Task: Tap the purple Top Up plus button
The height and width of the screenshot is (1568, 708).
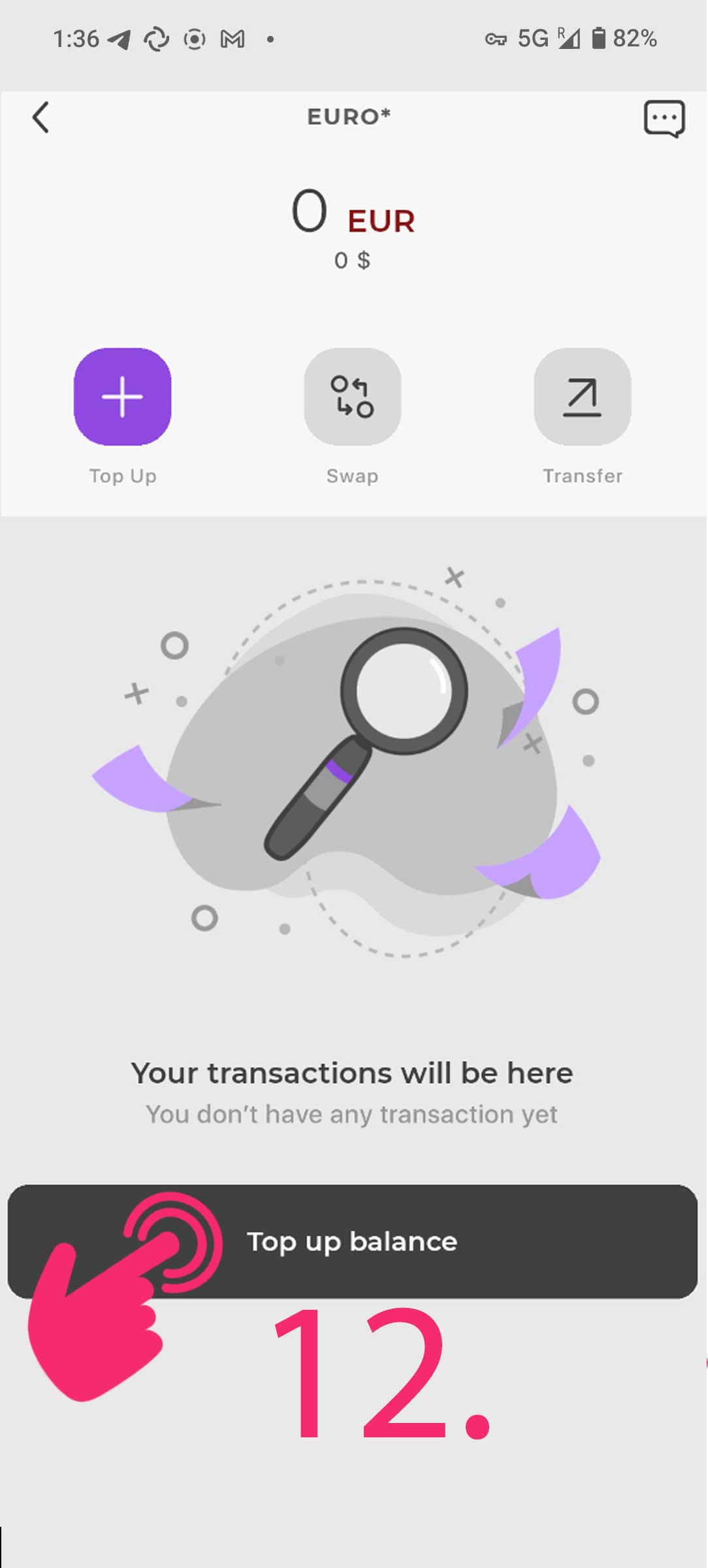Action: pos(123,397)
